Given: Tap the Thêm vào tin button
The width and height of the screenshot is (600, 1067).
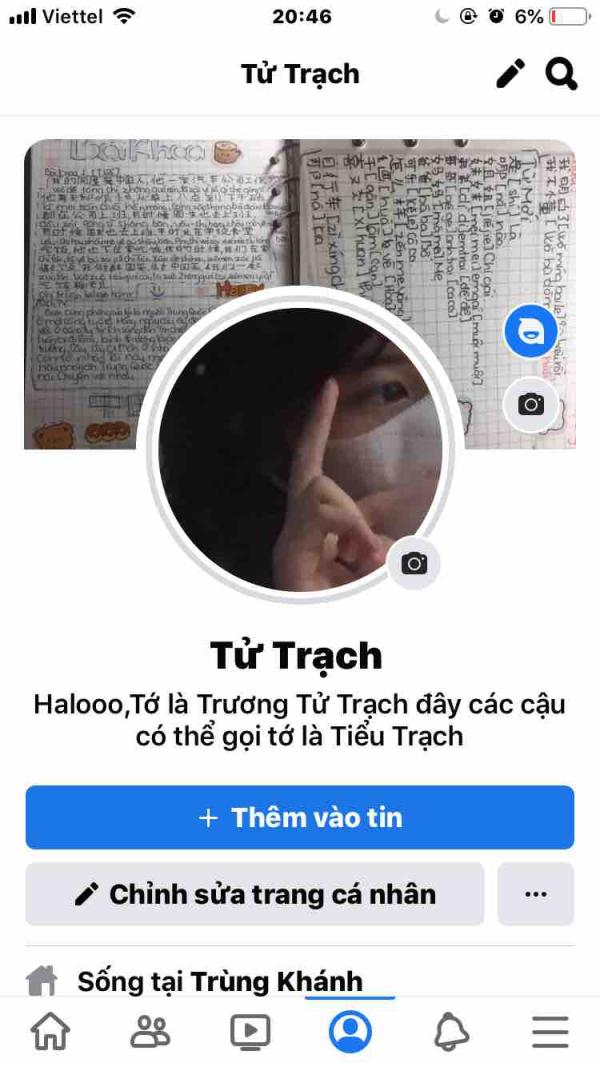Looking at the screenshot, I should click(x=300, y=817).
